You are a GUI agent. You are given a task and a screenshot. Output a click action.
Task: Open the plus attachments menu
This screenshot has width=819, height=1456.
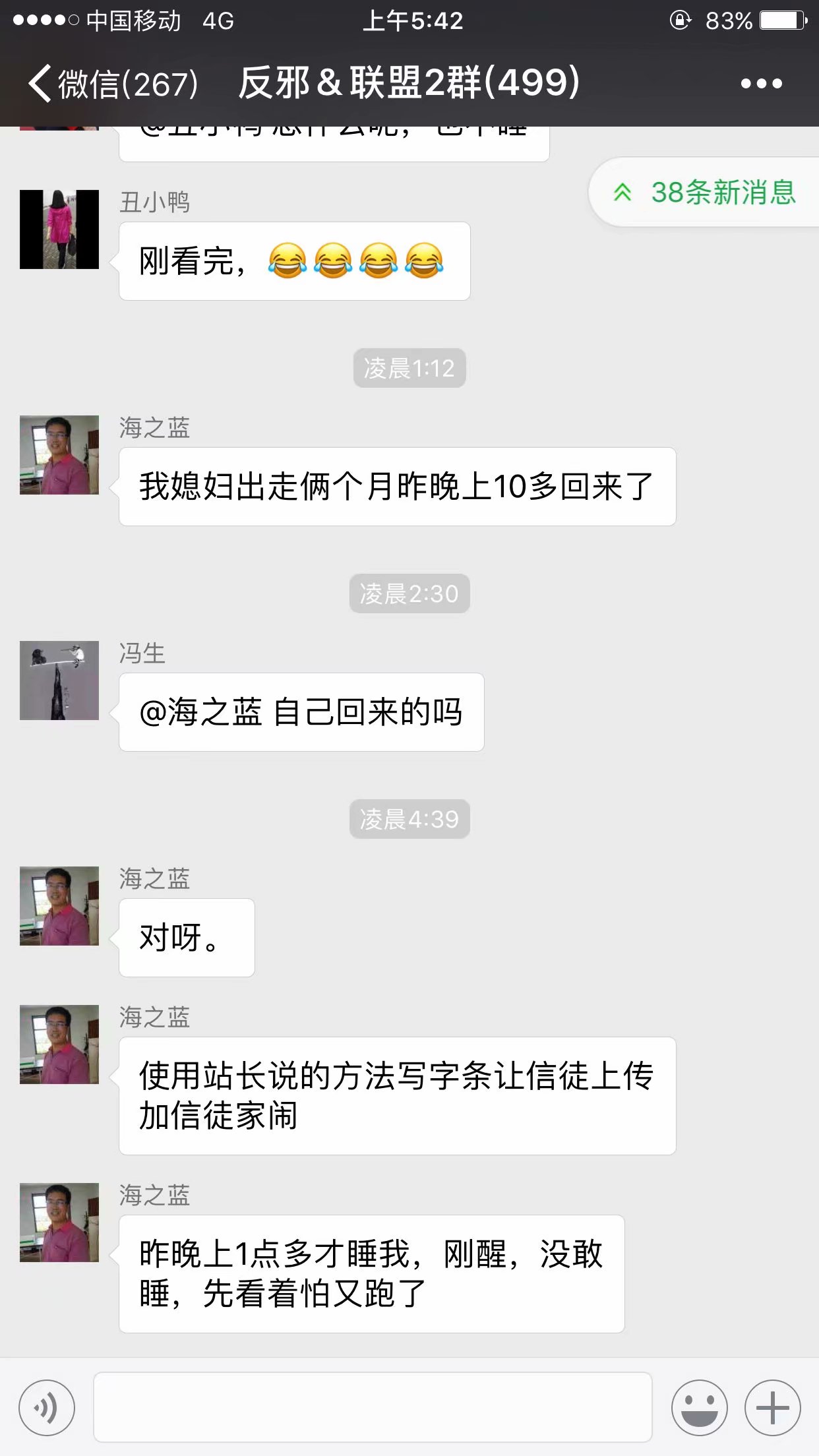tap(772, 1408)
